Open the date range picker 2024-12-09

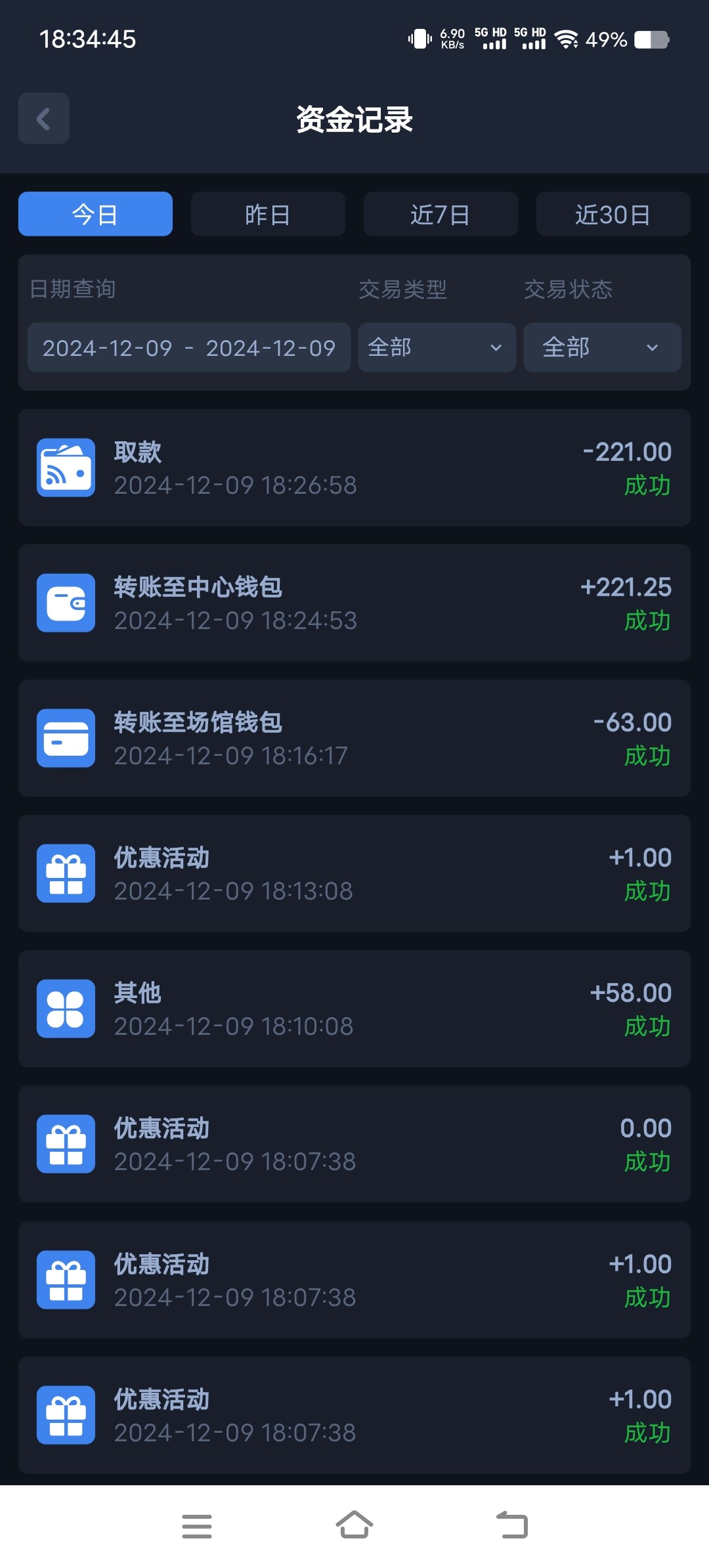tap(189, 347)
